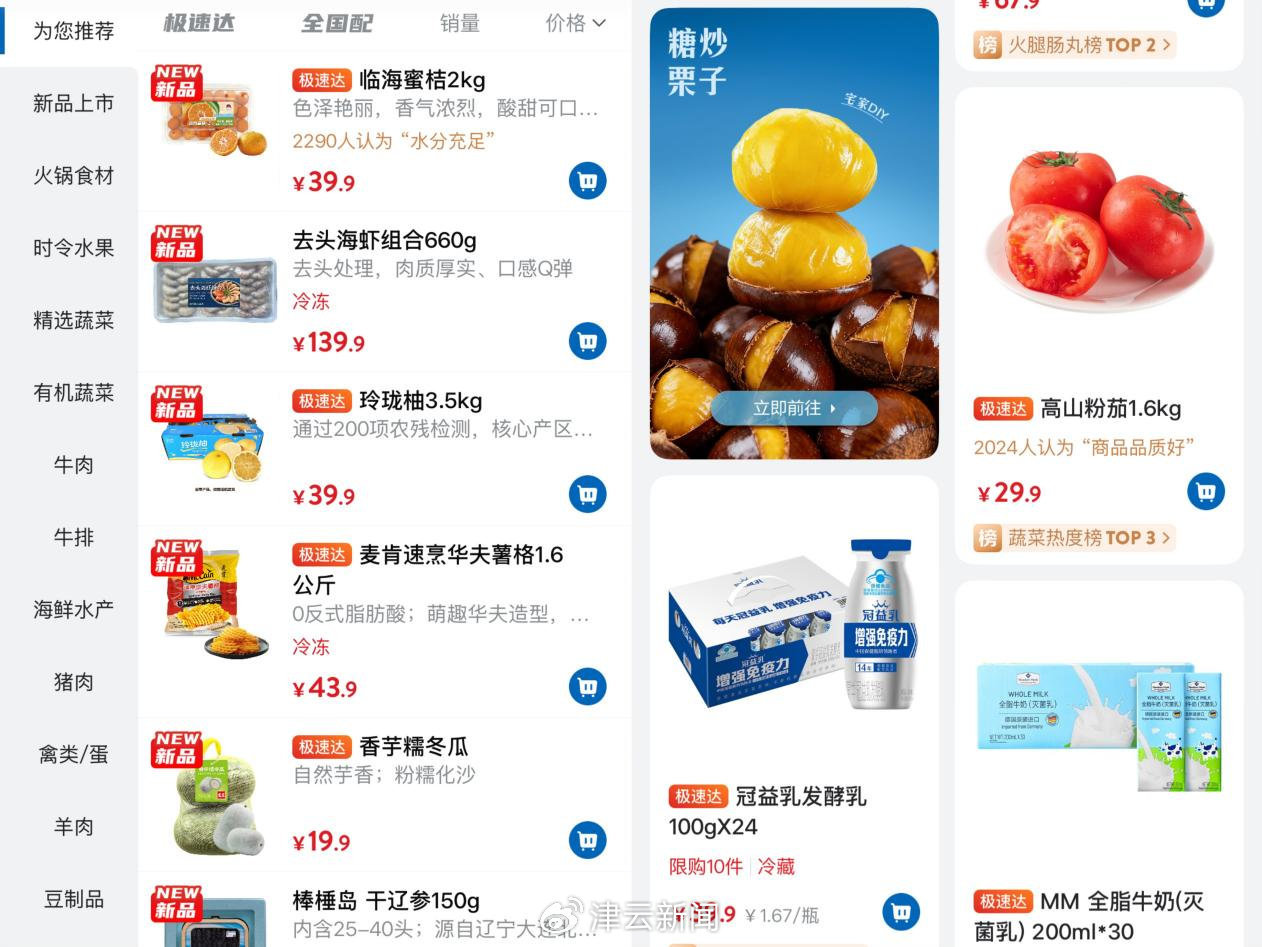
Task: Filter by 全国配 delivery
Action: [336, 23]
